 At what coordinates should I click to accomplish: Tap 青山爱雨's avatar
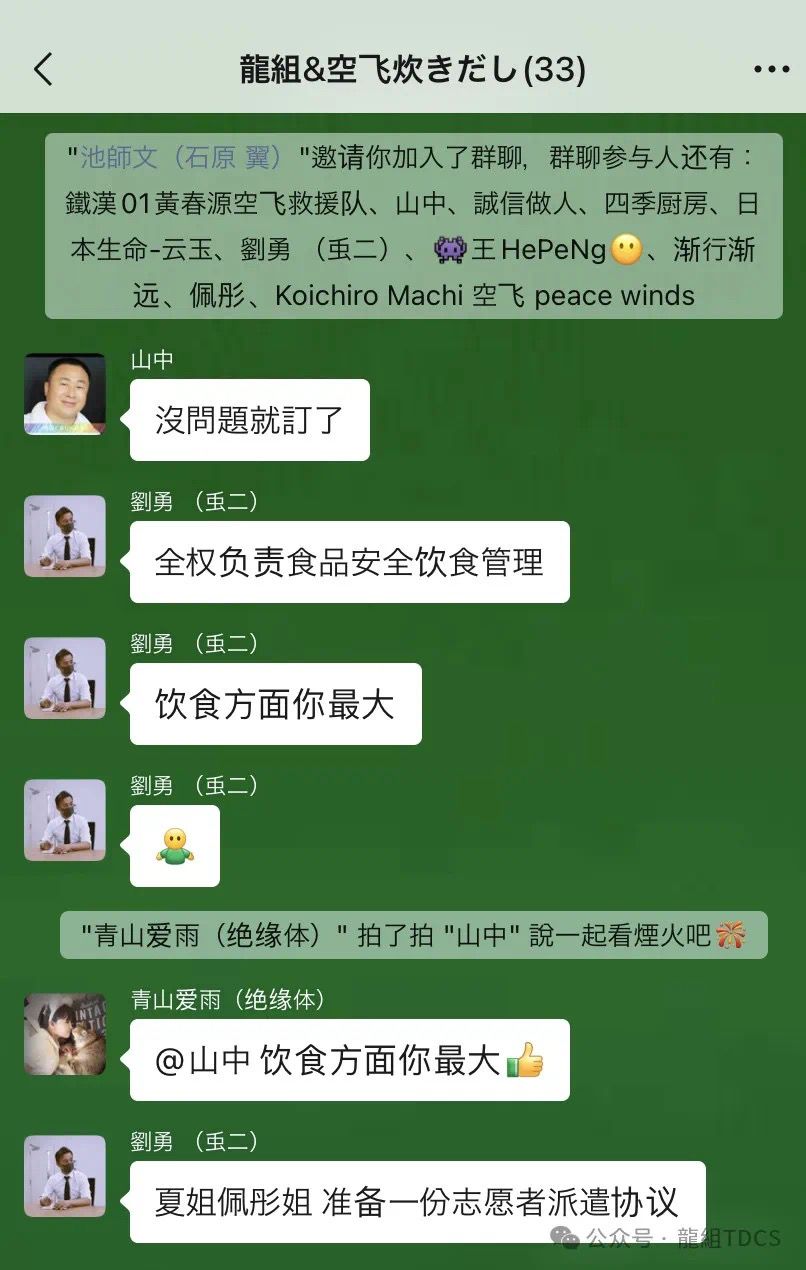point(65,1034)
